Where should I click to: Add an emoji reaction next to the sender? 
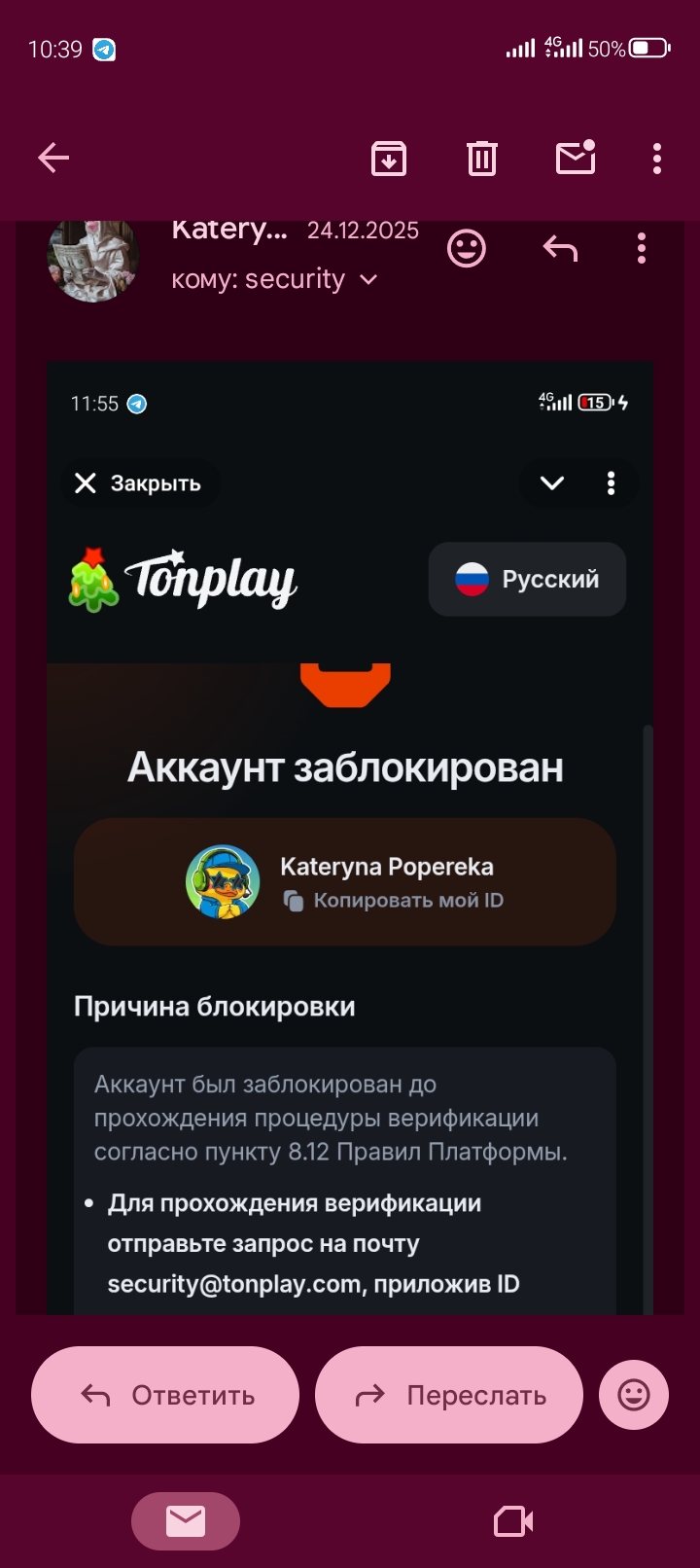tap(467, 249)
